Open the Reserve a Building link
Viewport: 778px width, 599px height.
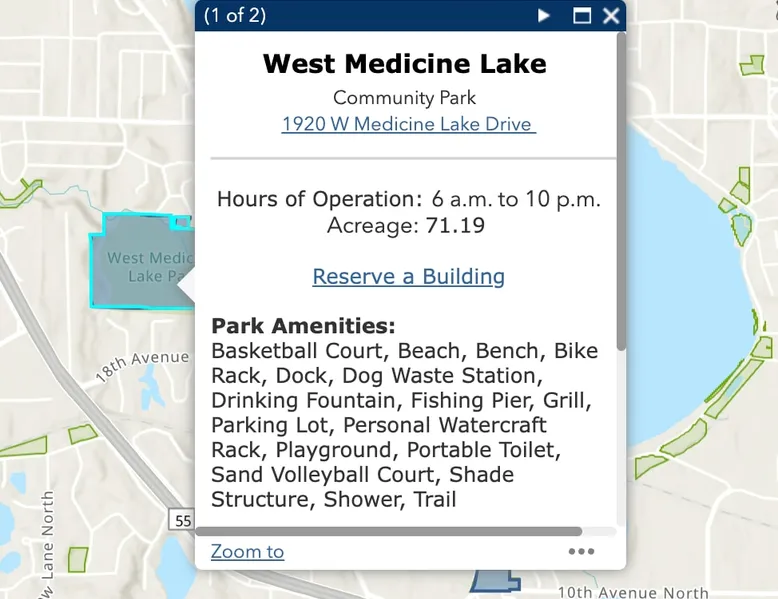pos(408,276)
